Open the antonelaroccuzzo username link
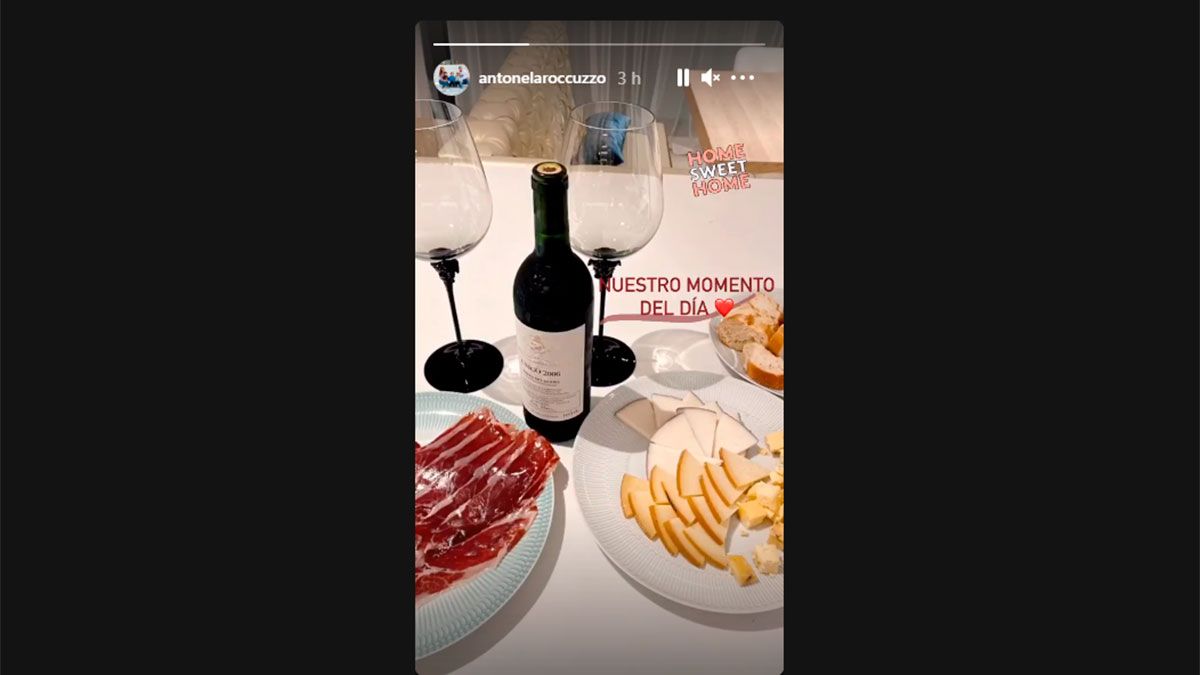Screen dimensions: 1200x675 point(542,77)
